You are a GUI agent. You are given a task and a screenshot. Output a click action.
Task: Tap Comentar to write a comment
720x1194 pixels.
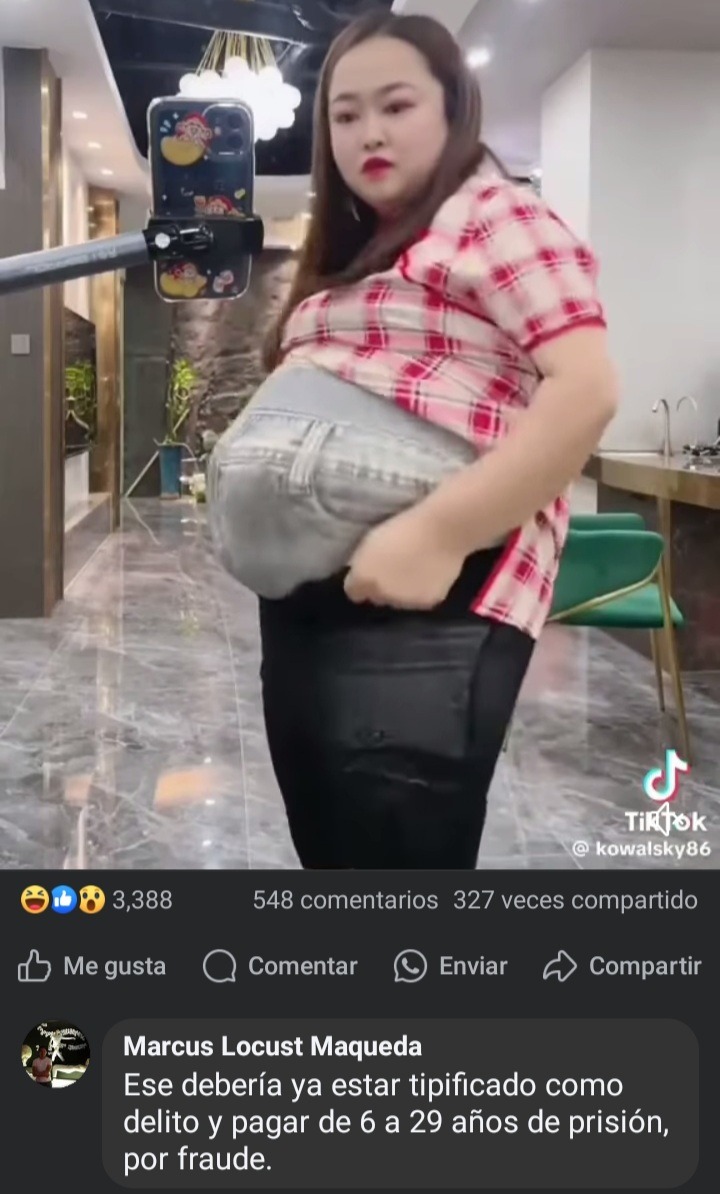point(280,966)
